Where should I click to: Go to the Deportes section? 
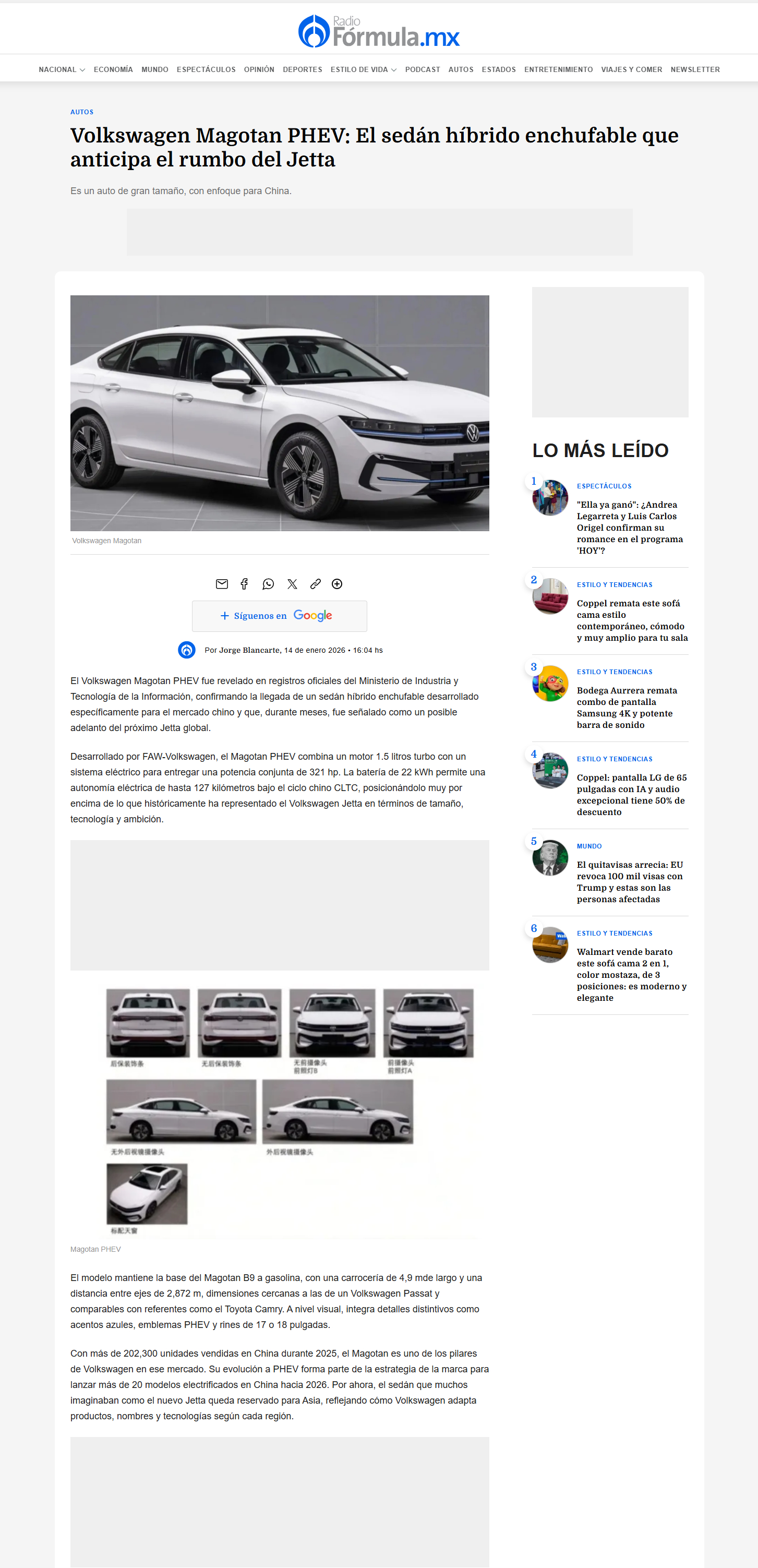[303, 70]
